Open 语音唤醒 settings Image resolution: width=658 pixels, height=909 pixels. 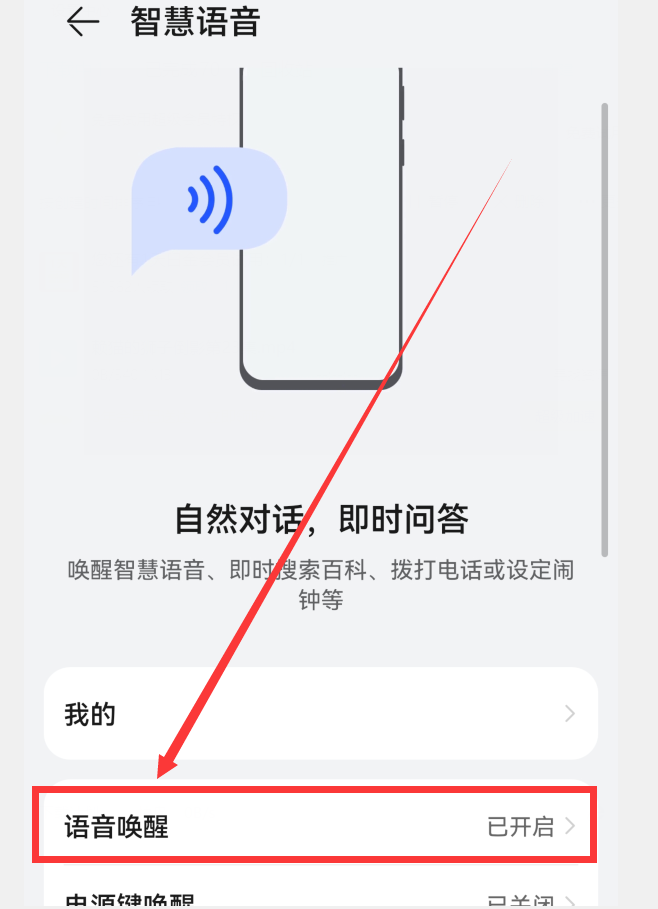pos(320,826)
